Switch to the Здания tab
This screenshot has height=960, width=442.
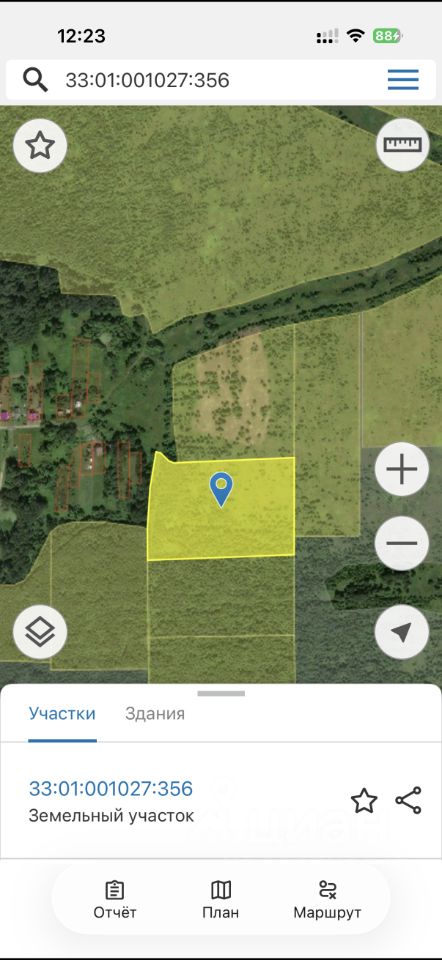155,714
